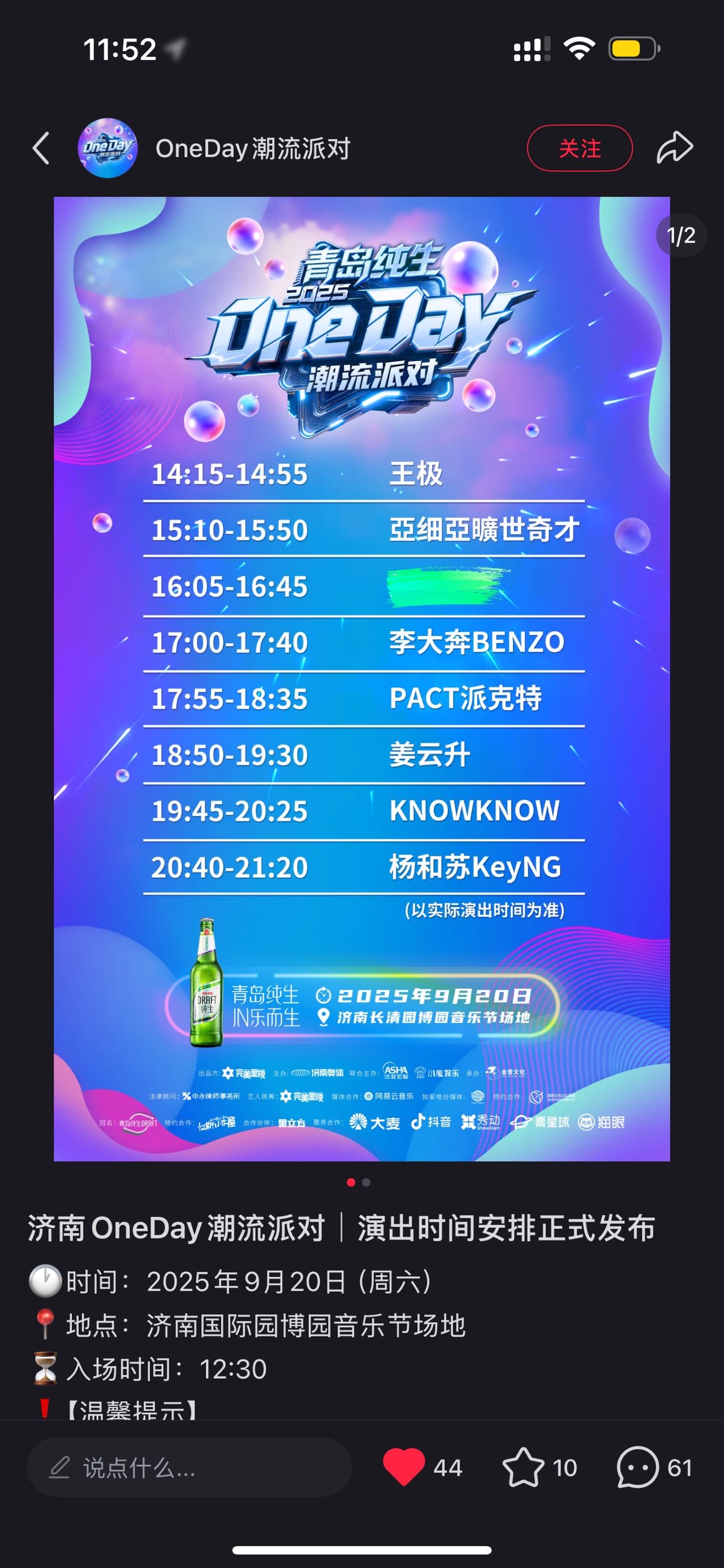This screenshot has height=1568, width=724.
Task: Go back using the back arrow
Action: pos(41,149)
